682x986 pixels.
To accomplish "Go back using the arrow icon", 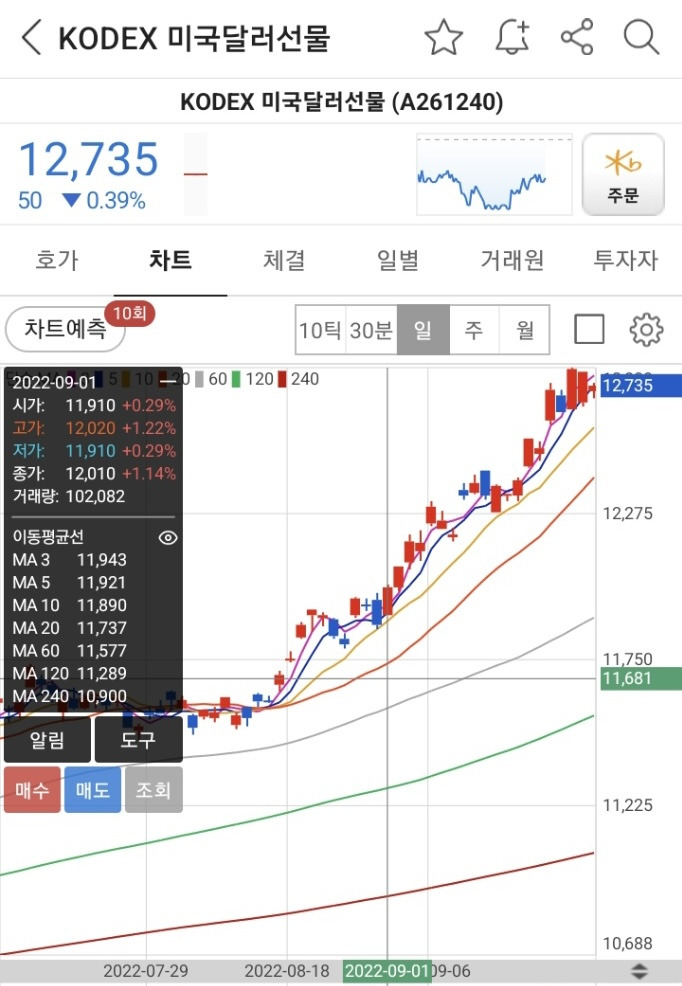I will coord(31,39).
